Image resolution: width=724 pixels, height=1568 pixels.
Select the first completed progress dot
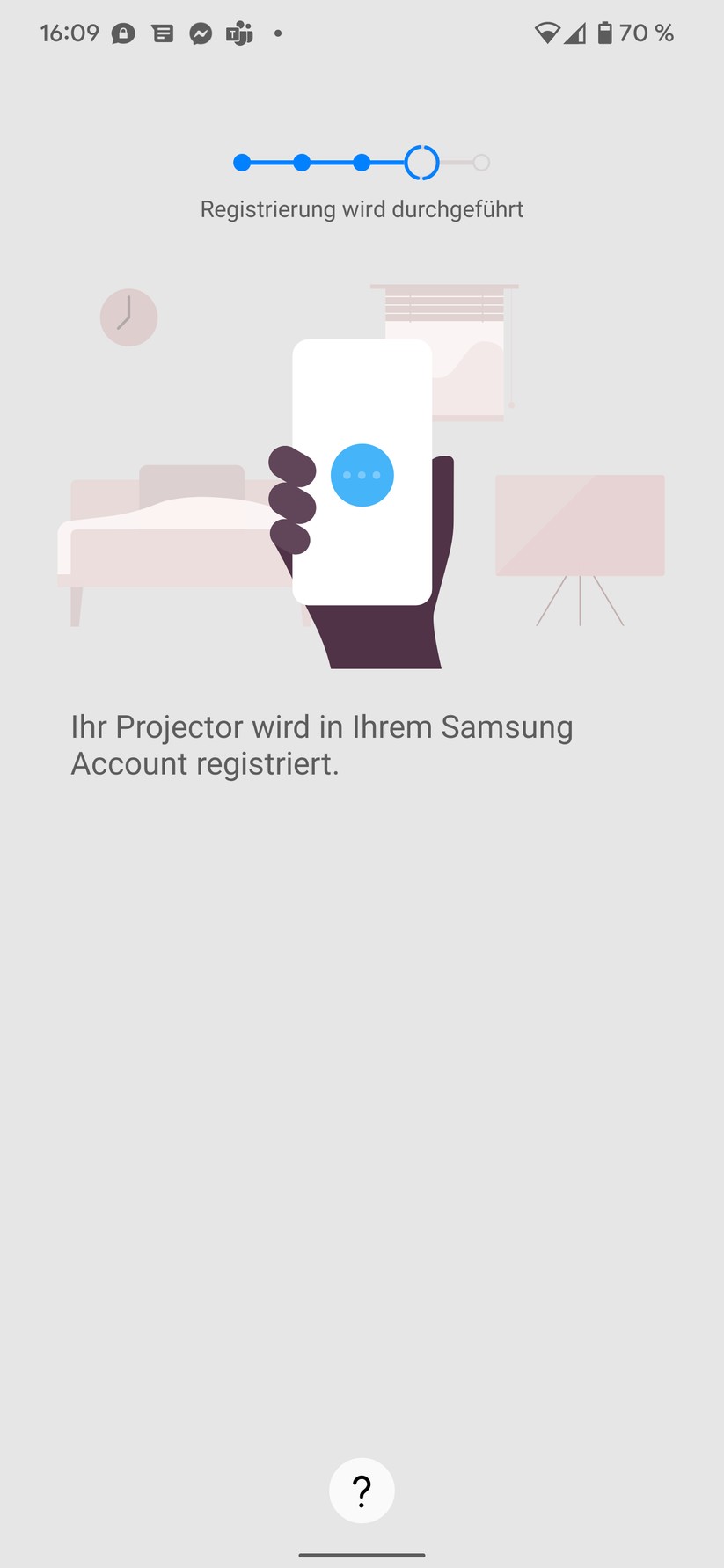(x=241, y=162)
